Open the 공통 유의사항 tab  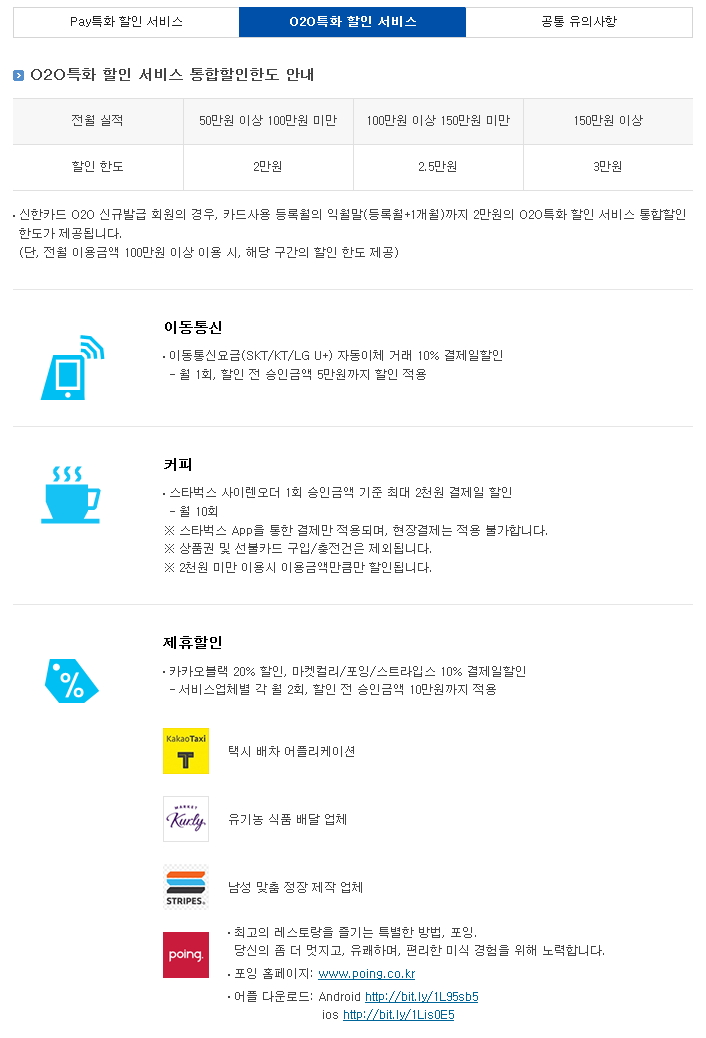coord(580,22)
